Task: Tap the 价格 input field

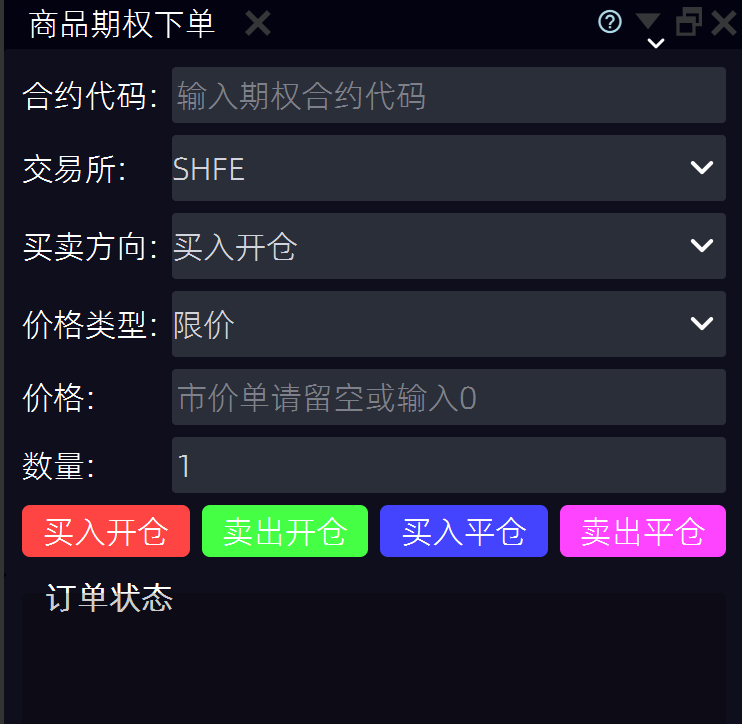Action: pyautogui.click(x=448, y=397)
